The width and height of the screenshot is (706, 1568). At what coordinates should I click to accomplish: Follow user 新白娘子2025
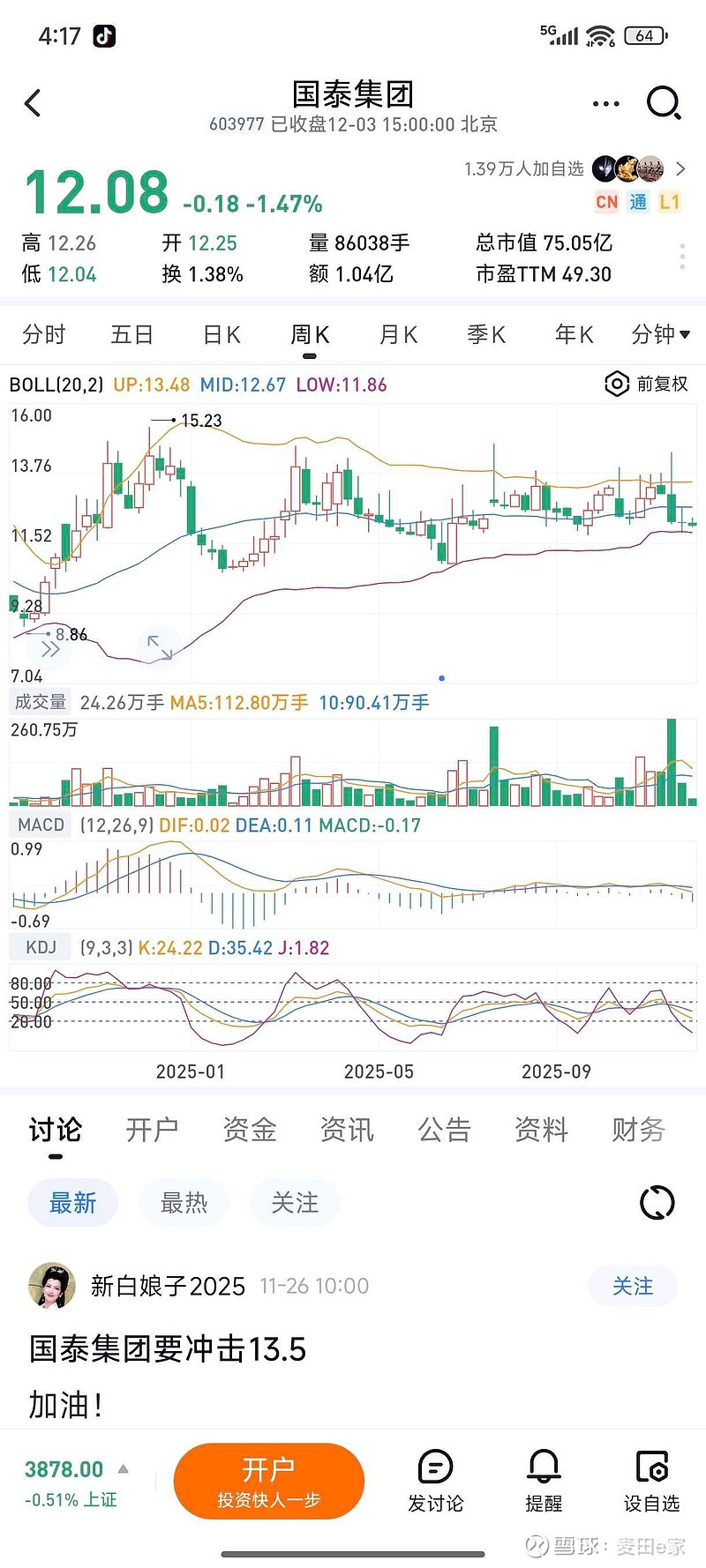click(x=633, y=1287)
